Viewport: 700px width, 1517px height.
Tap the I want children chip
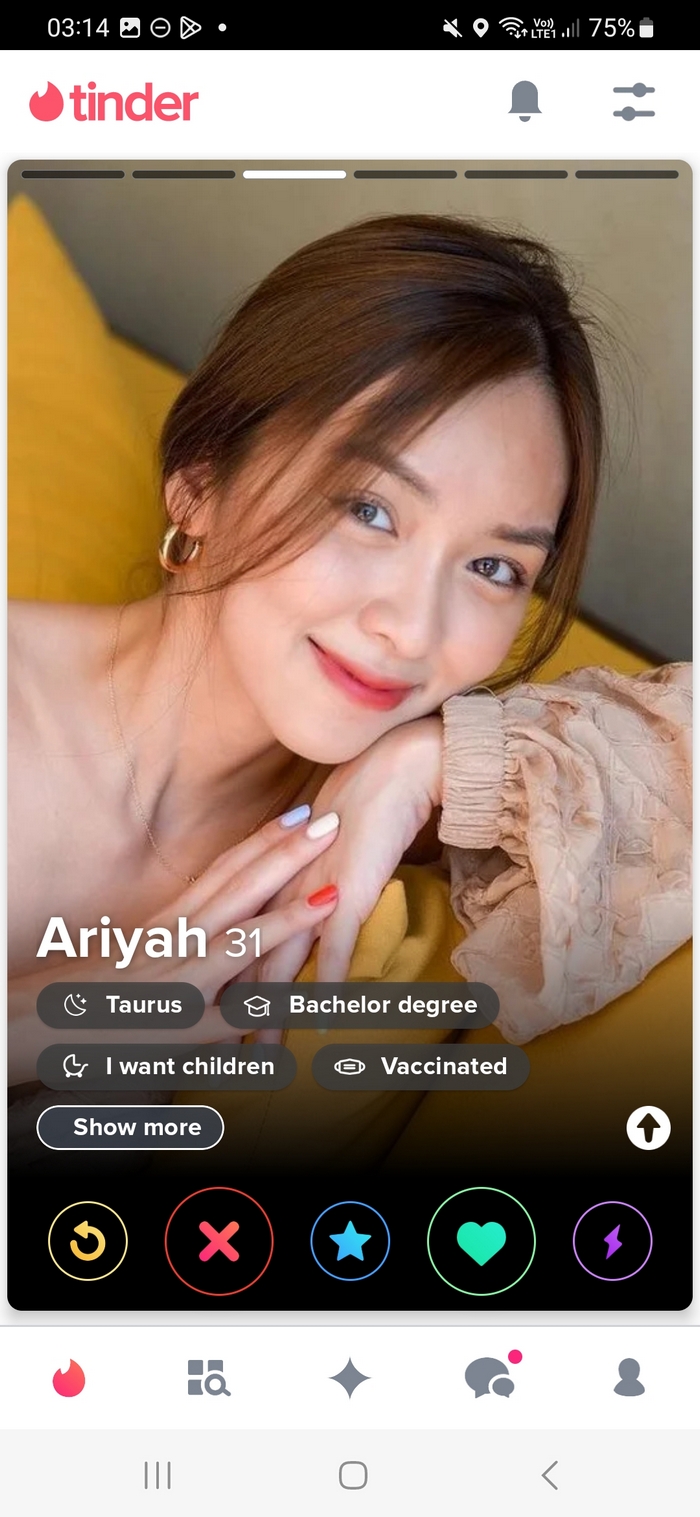tap(167, 1066)
